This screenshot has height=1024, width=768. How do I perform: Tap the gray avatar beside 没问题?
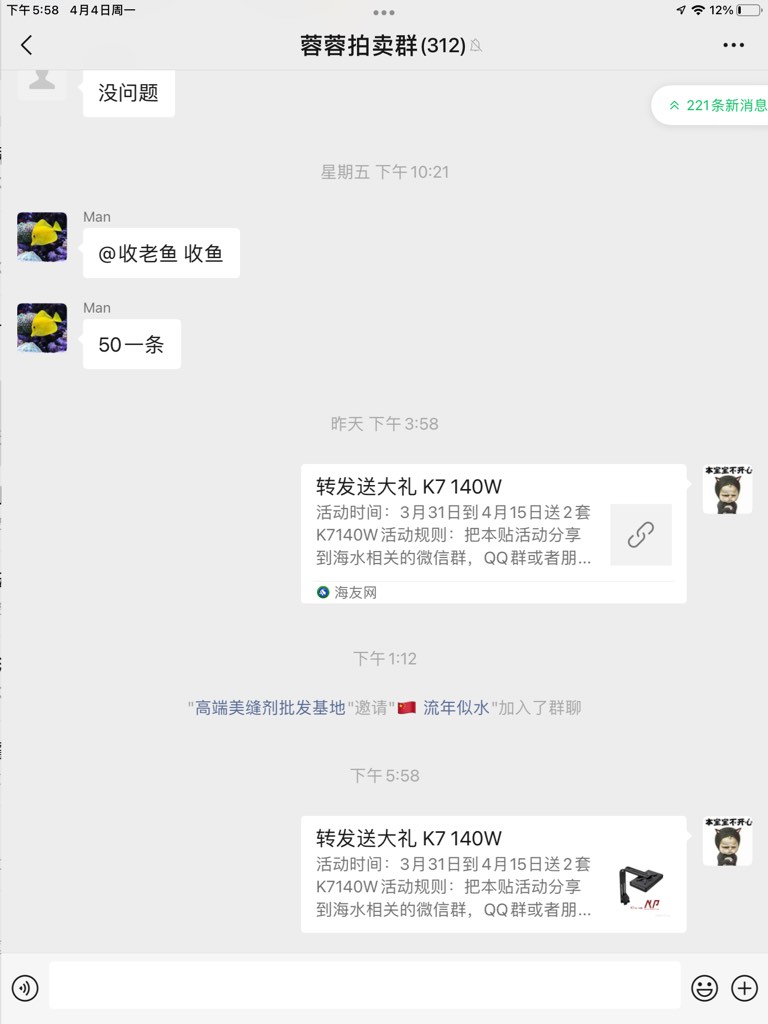[x=42, y=83]
